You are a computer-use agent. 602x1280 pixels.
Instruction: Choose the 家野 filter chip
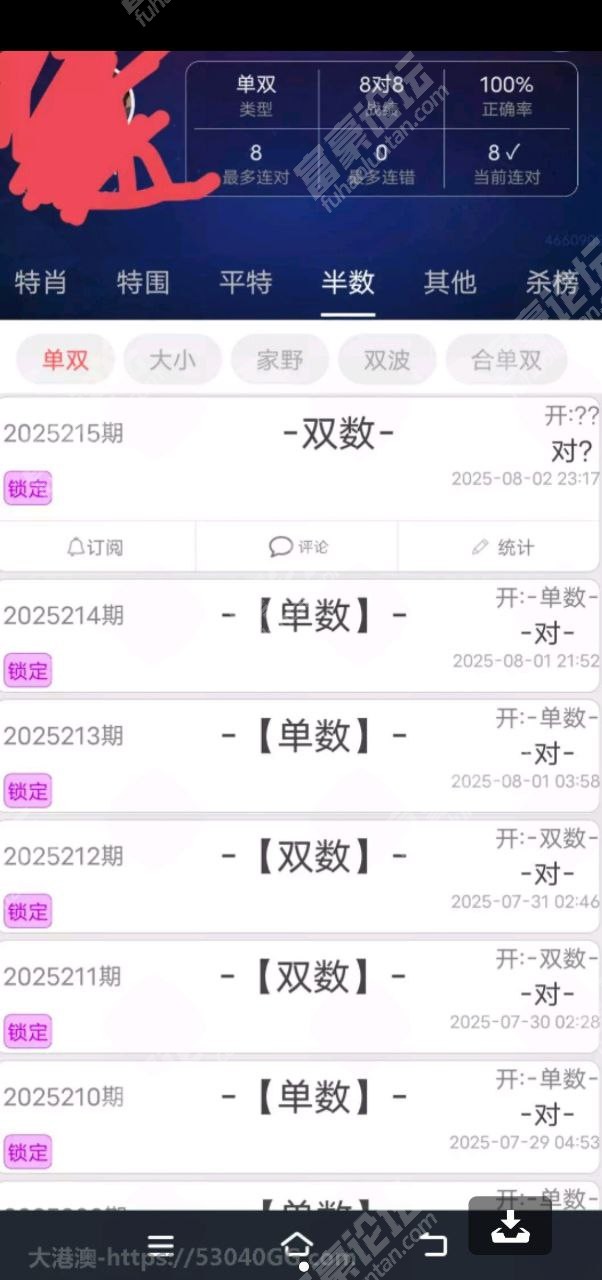(279, 360)
